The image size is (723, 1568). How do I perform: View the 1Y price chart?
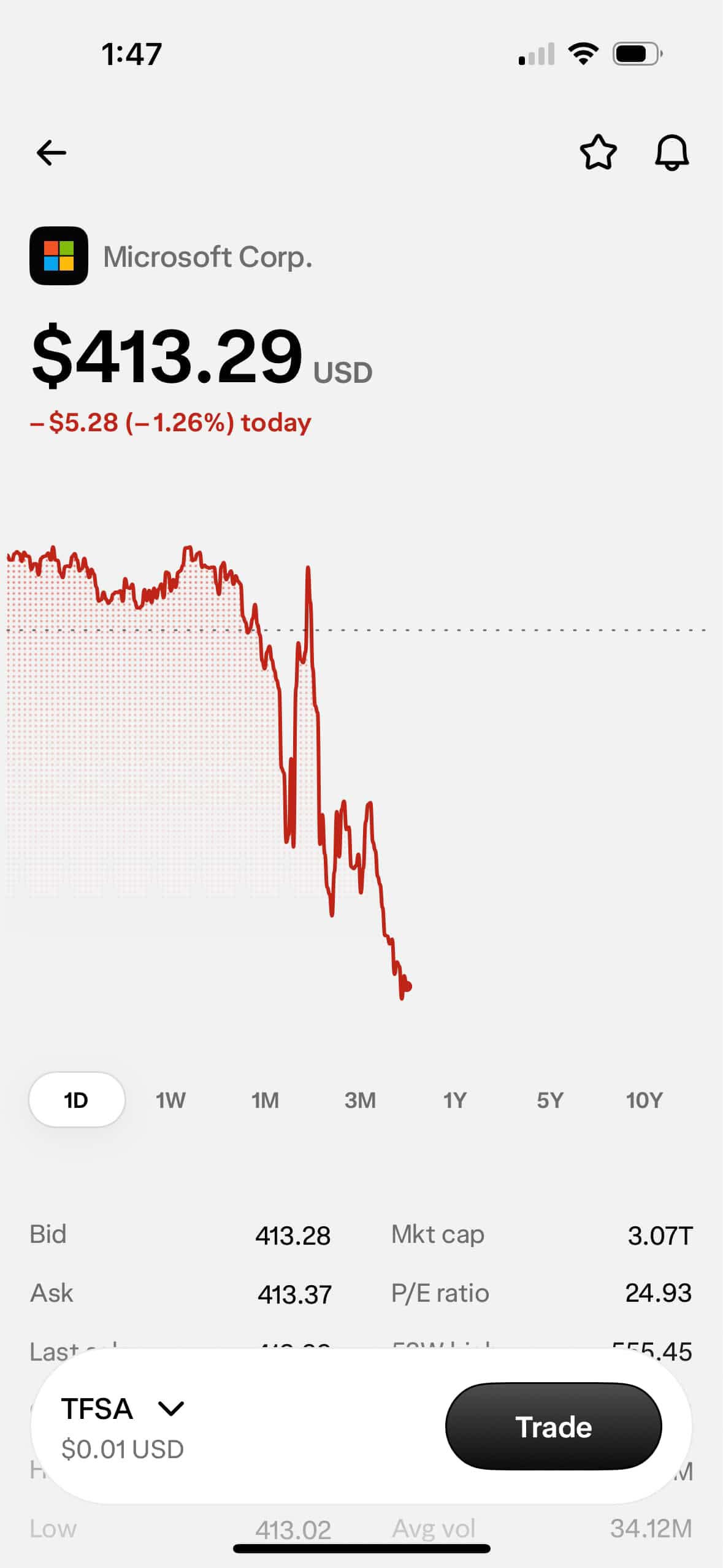point(455,1100)
